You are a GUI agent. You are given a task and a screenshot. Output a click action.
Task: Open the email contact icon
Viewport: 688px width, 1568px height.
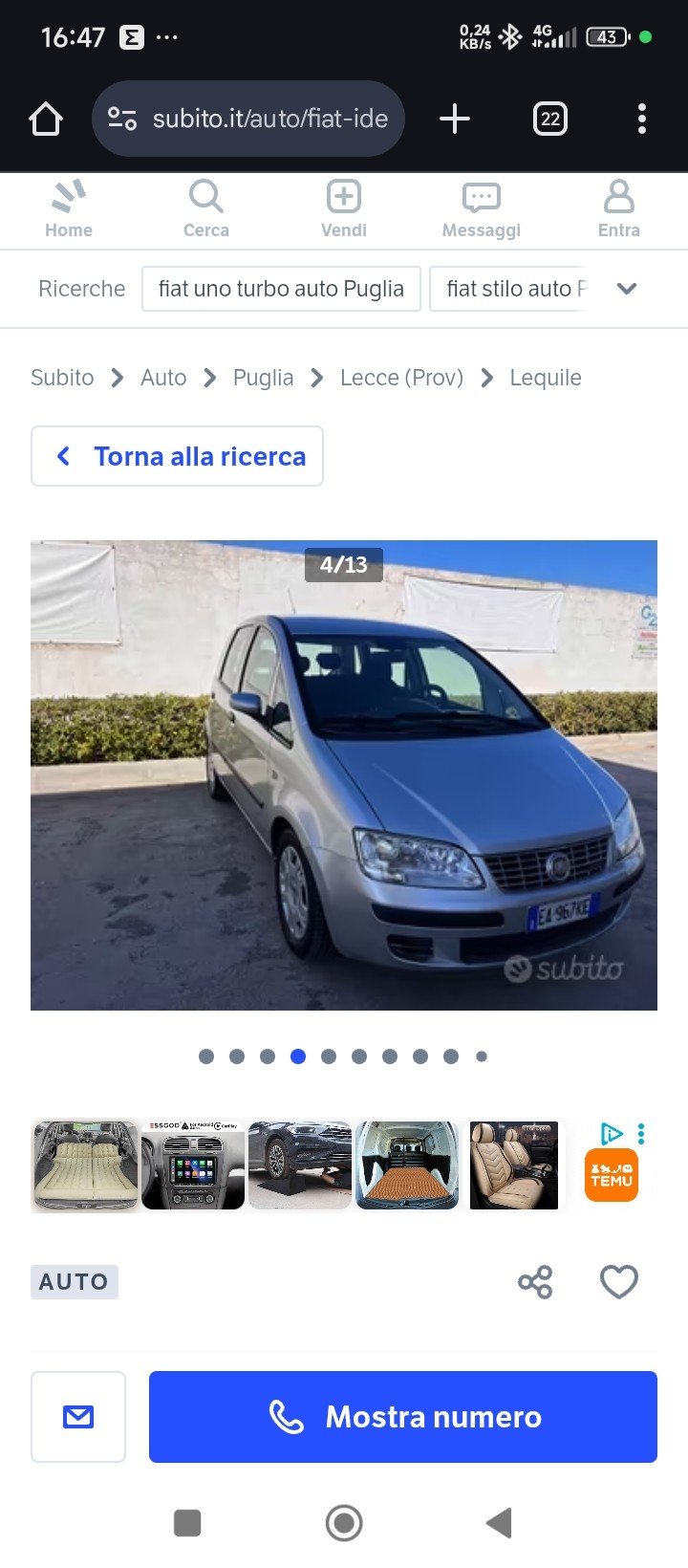coord(77,1417)
